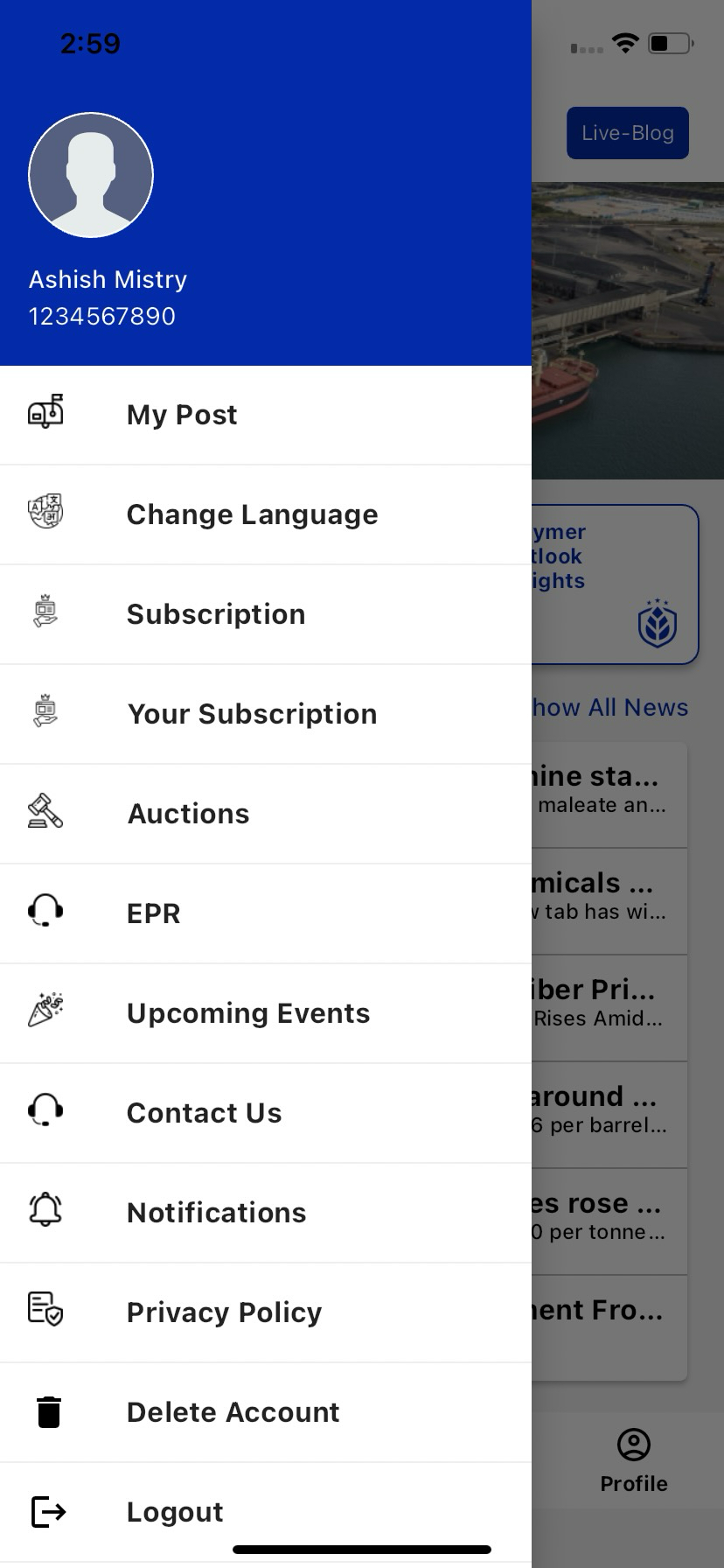The width and height of the screenshot is (724, 1568).
Task: Switch to the Profile tab
Action: click(x=633, y=1461)
